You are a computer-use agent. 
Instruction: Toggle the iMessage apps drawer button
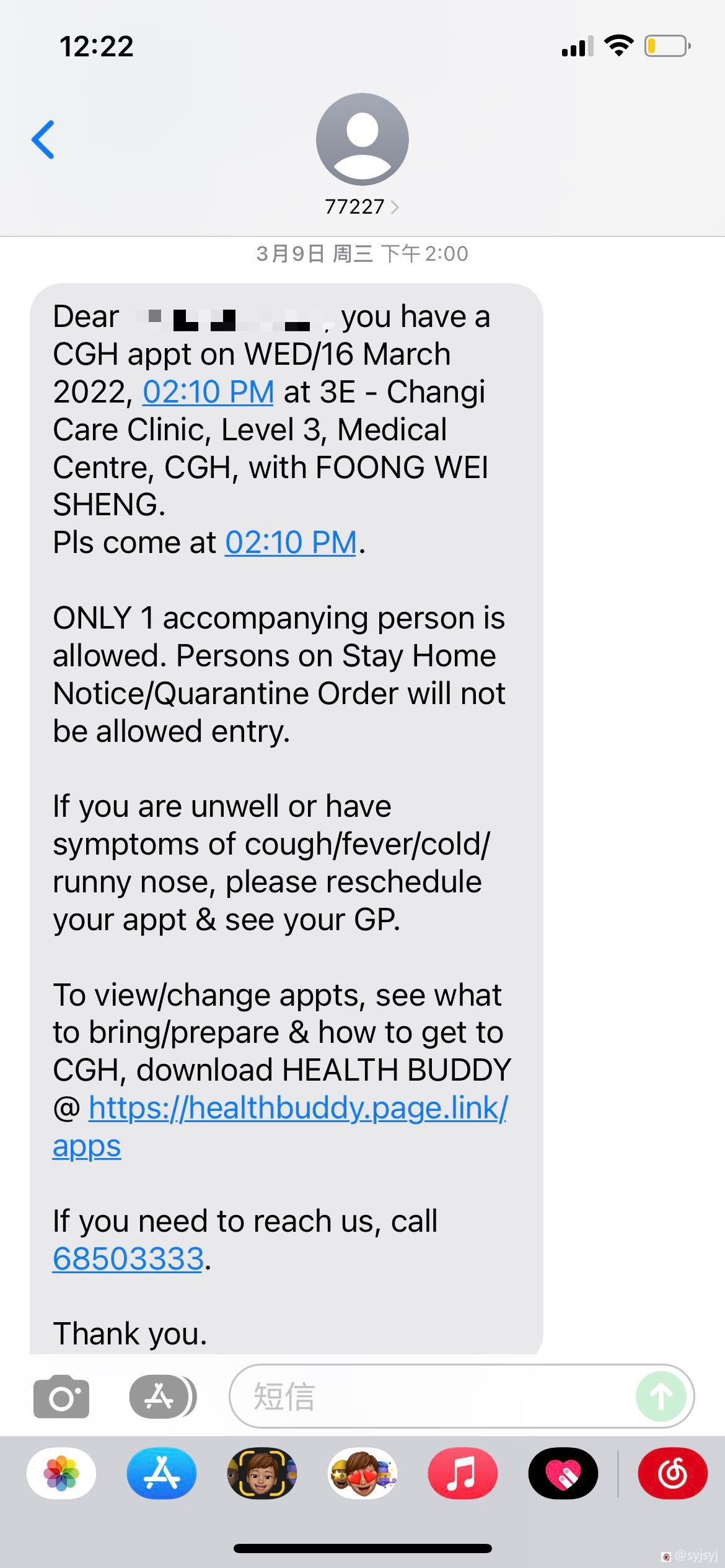tap(161, 1396)
